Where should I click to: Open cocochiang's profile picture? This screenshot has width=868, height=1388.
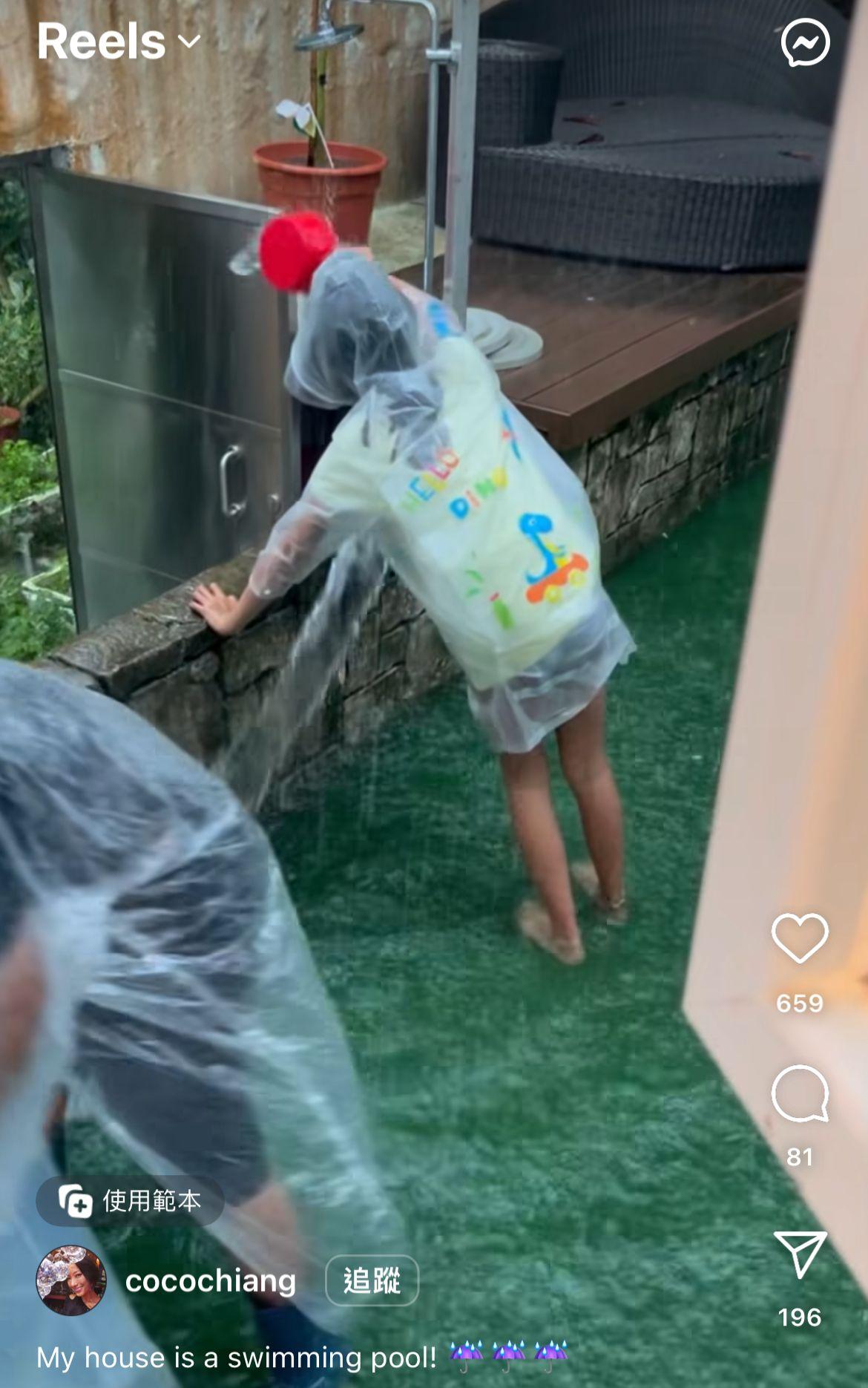(x=71, y=1280)
